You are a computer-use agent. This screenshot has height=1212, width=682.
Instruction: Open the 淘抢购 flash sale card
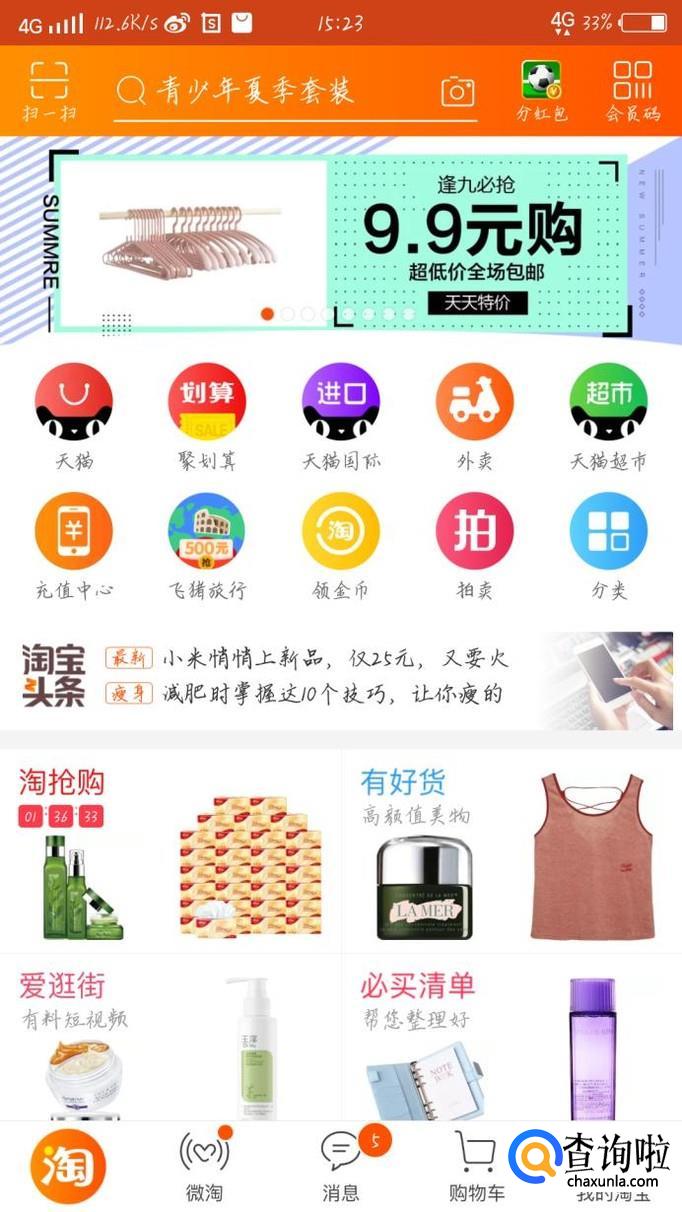click(170, 850)
